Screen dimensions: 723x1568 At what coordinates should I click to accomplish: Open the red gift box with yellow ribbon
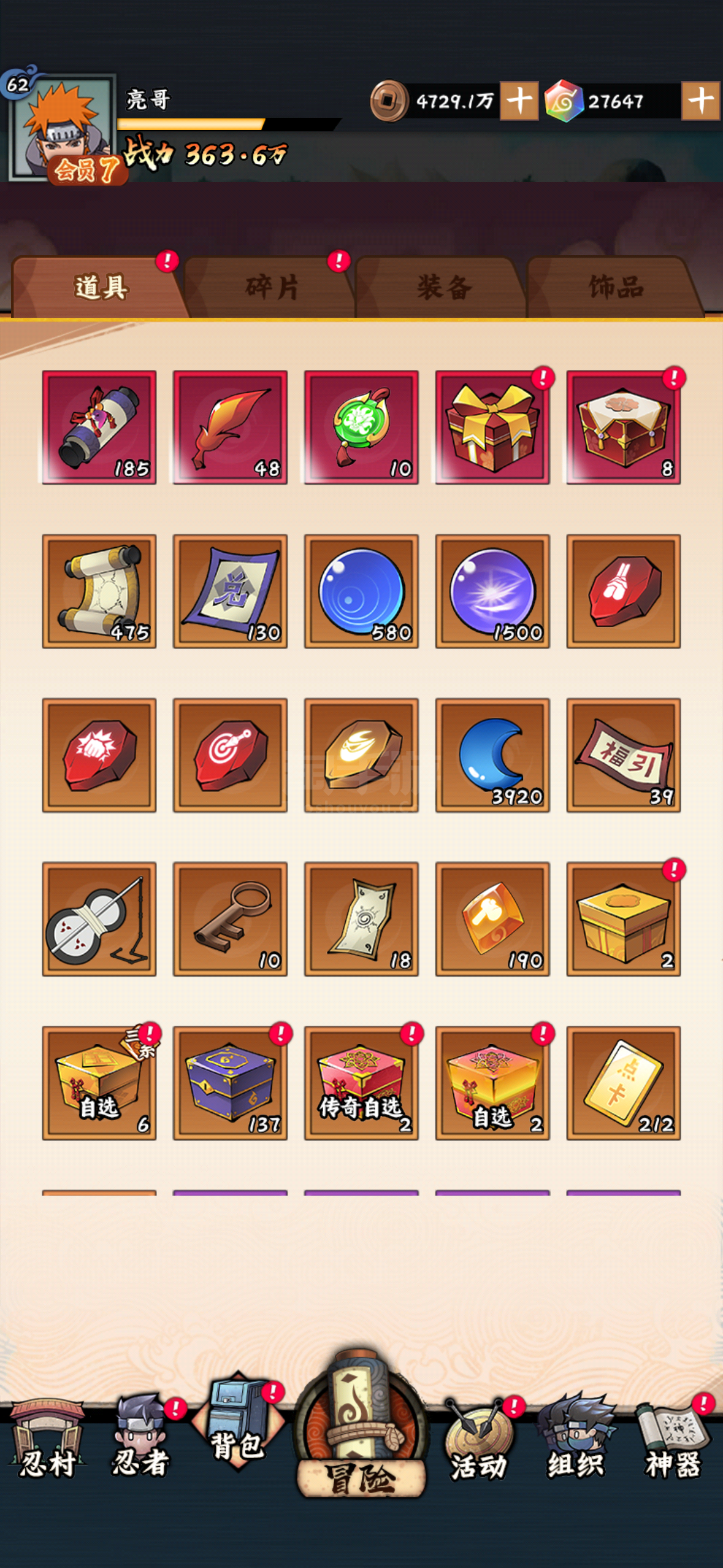[x=492, y=427]
